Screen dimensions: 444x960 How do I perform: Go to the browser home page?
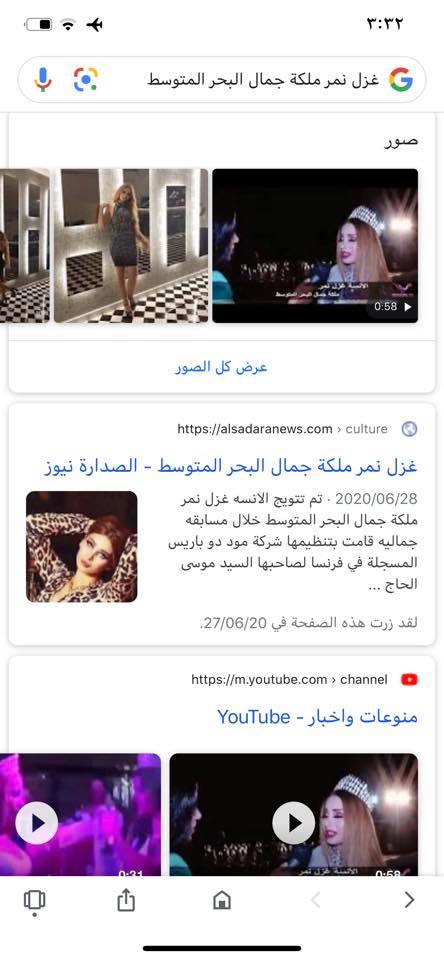[x=222, y=900]
